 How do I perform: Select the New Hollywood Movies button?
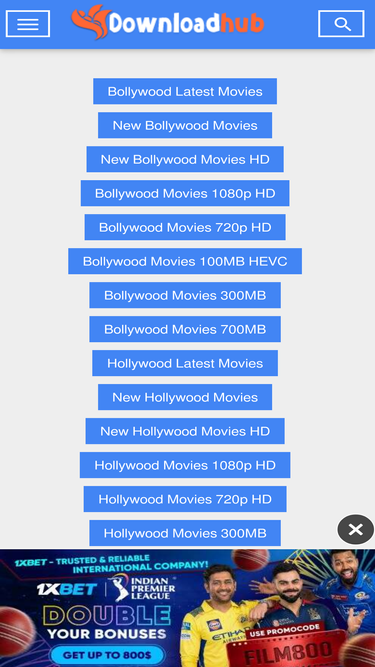coord(185,397)
